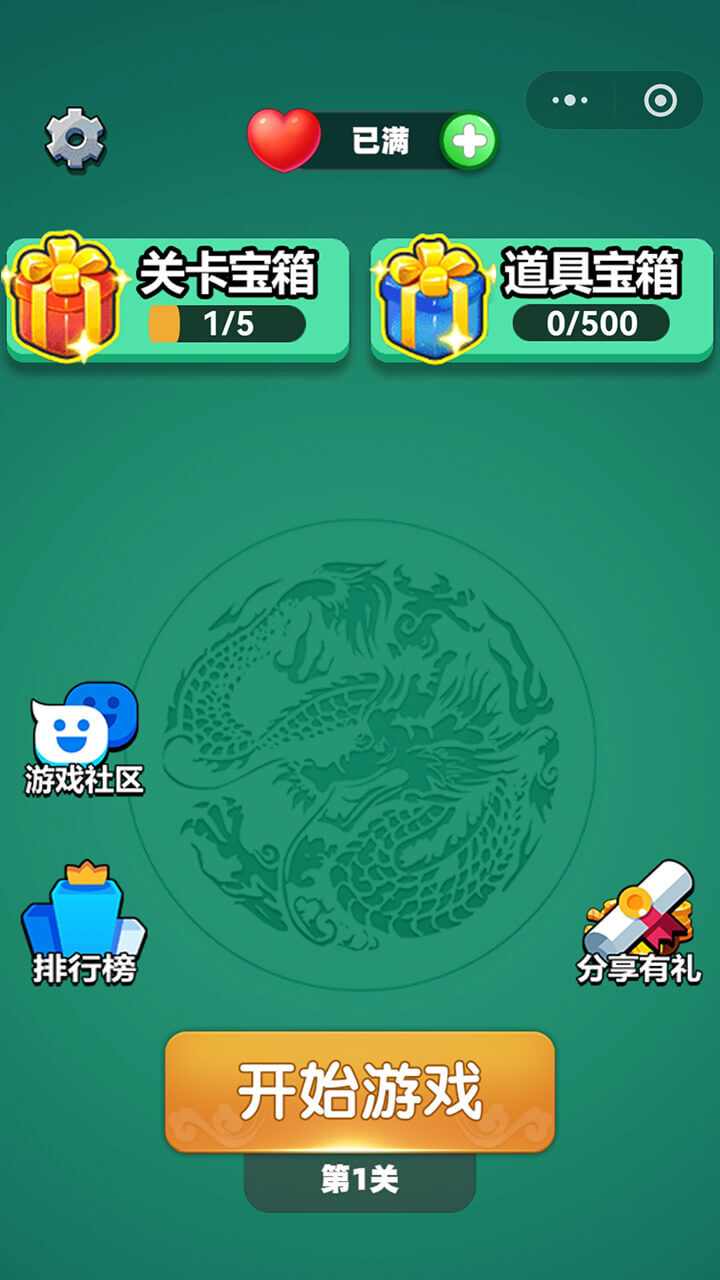Close the mini program with the circle button

[661, 100]
